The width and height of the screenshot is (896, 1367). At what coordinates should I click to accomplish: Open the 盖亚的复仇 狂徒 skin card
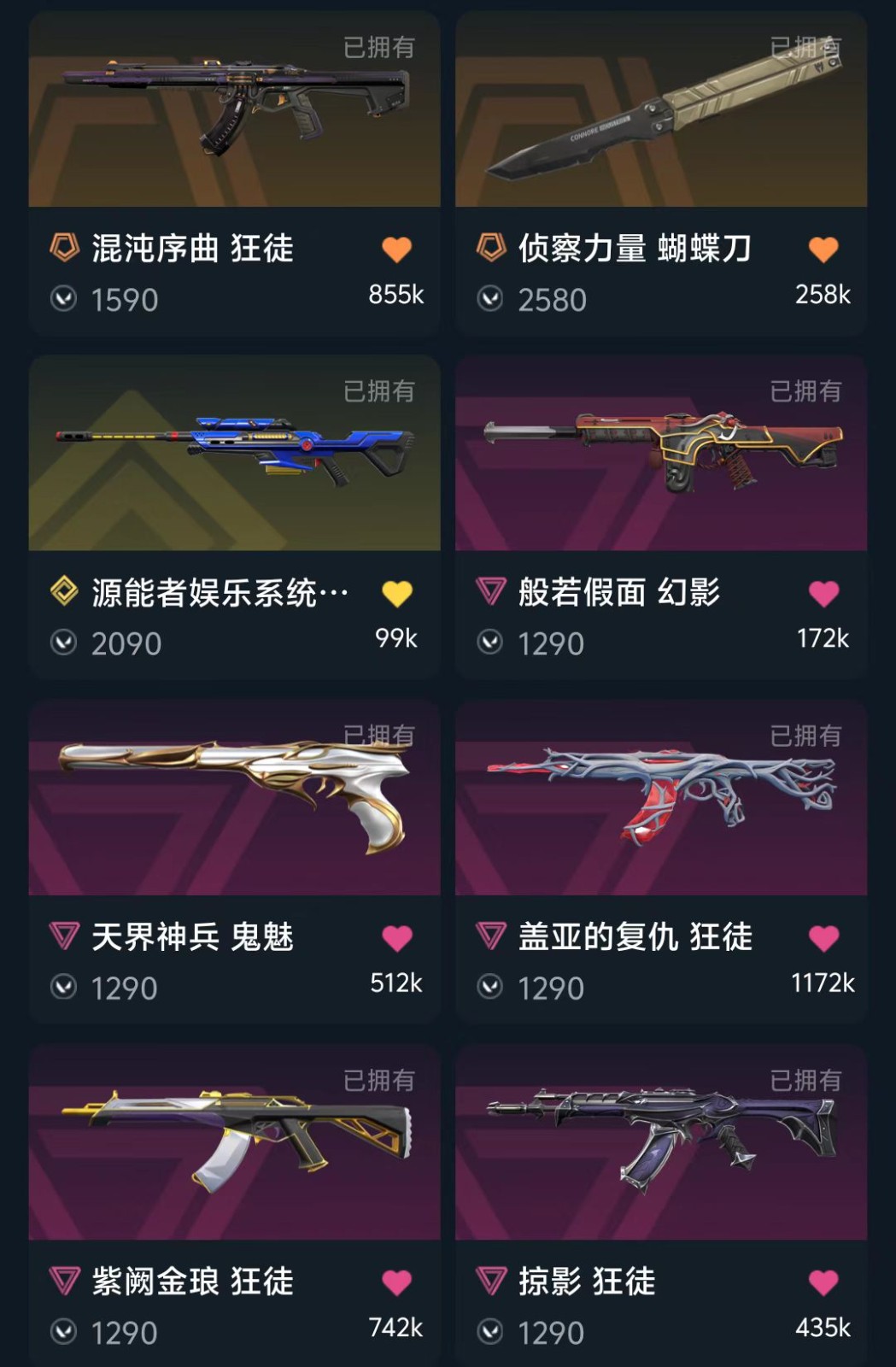coord(661,862)
